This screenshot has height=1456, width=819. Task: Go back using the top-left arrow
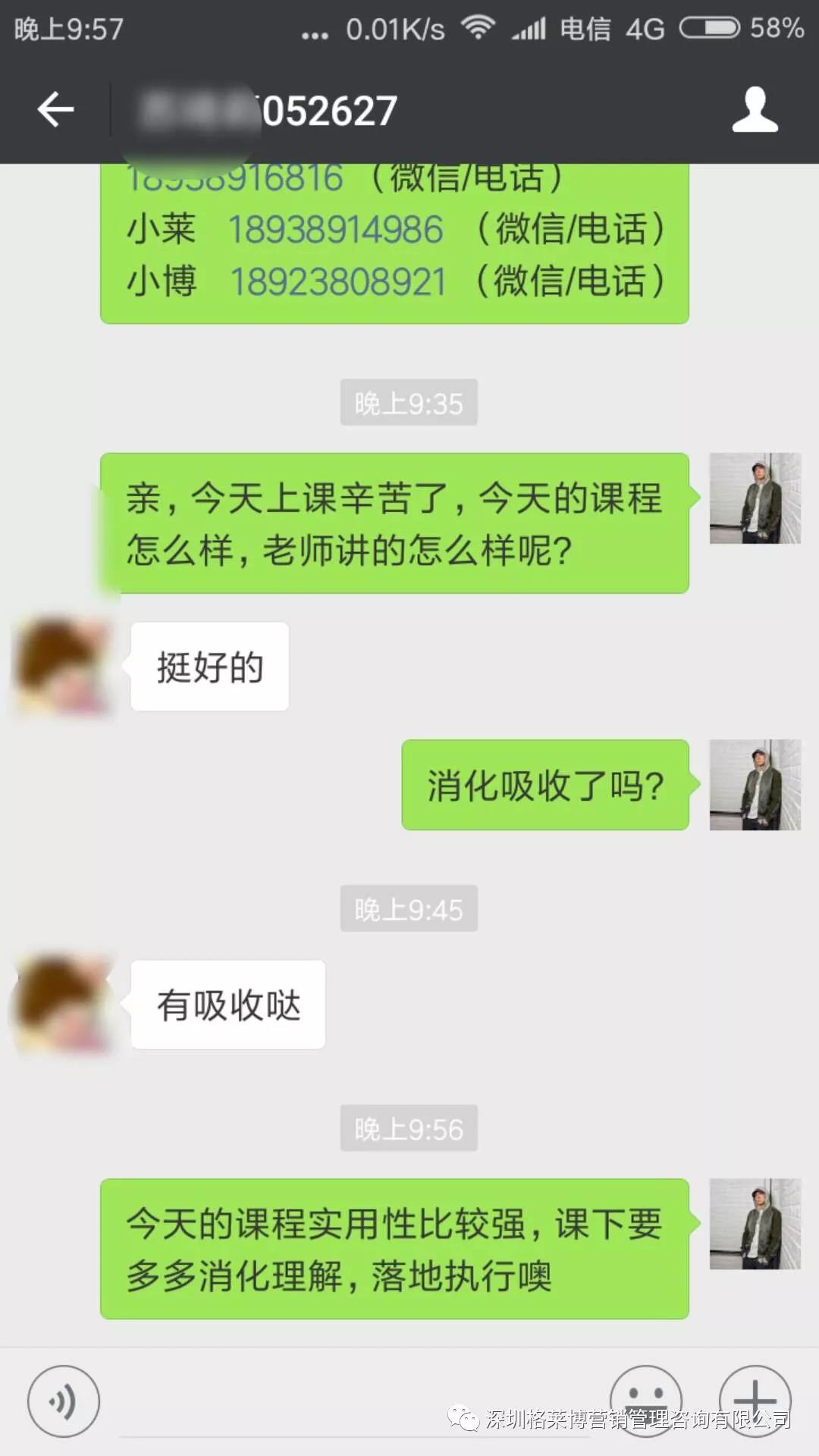55,110
